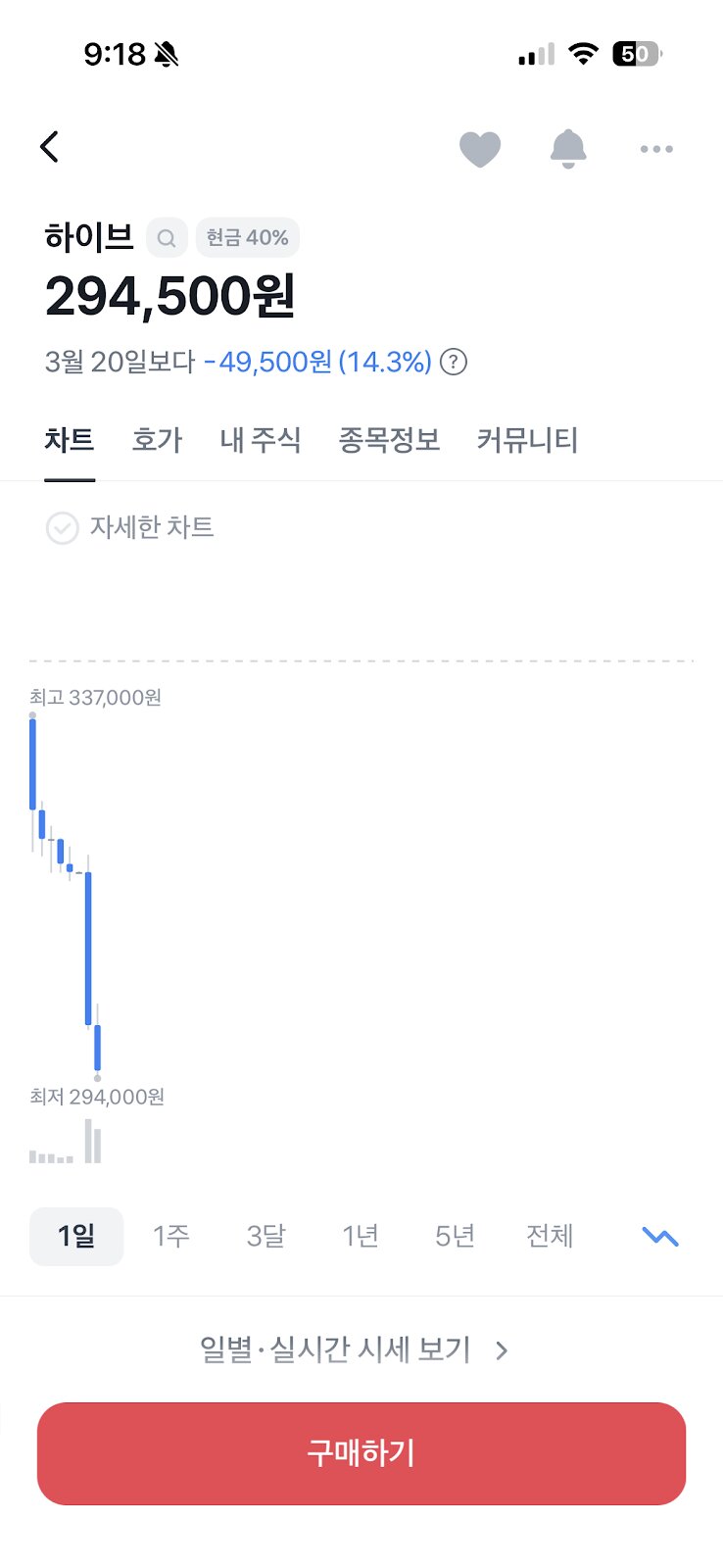Open the three-dot overflow menu
The image size is (723, 1568).
[656, 149]
